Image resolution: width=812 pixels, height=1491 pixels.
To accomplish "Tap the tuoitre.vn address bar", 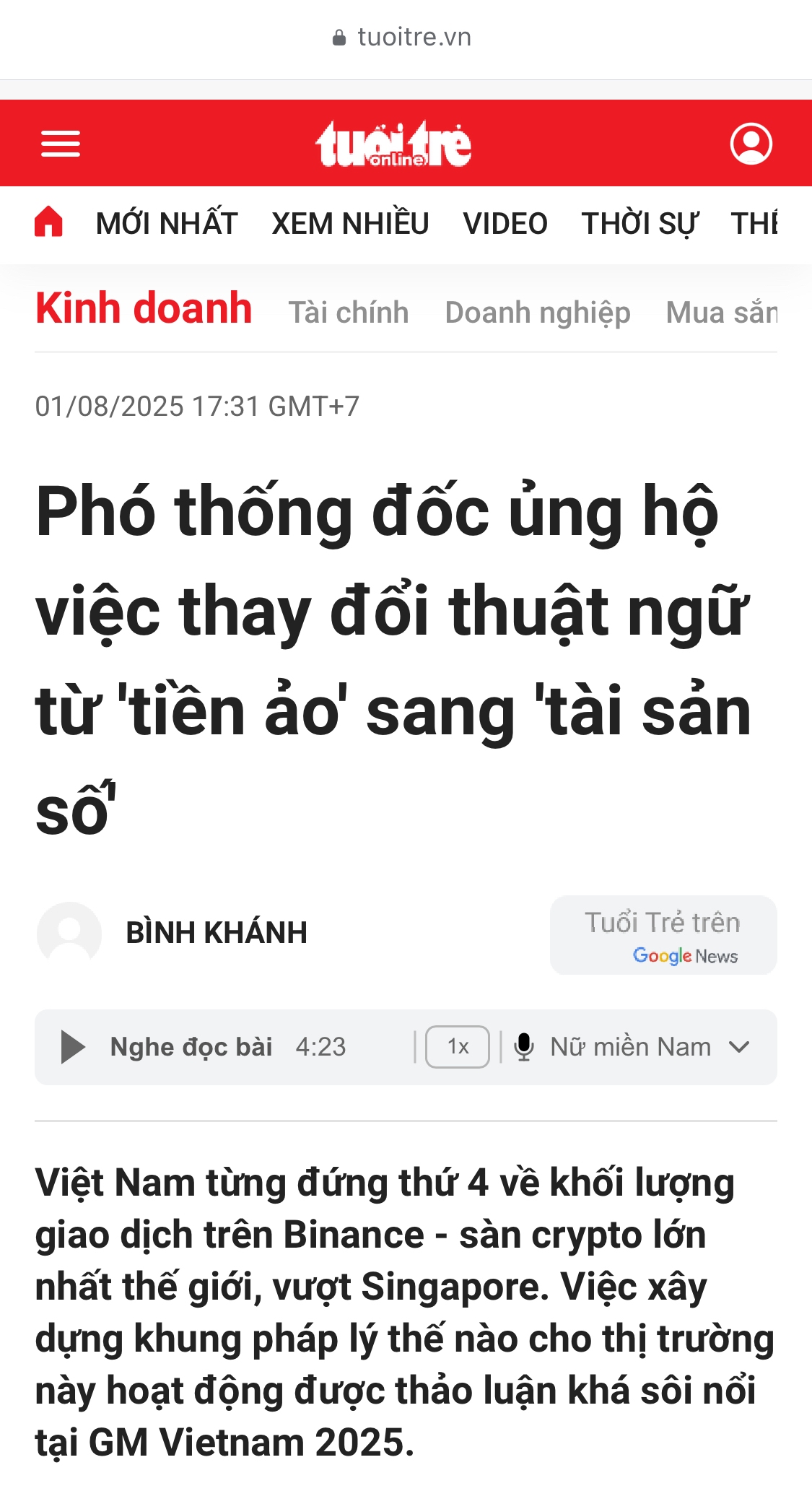I will click(403, 38).
